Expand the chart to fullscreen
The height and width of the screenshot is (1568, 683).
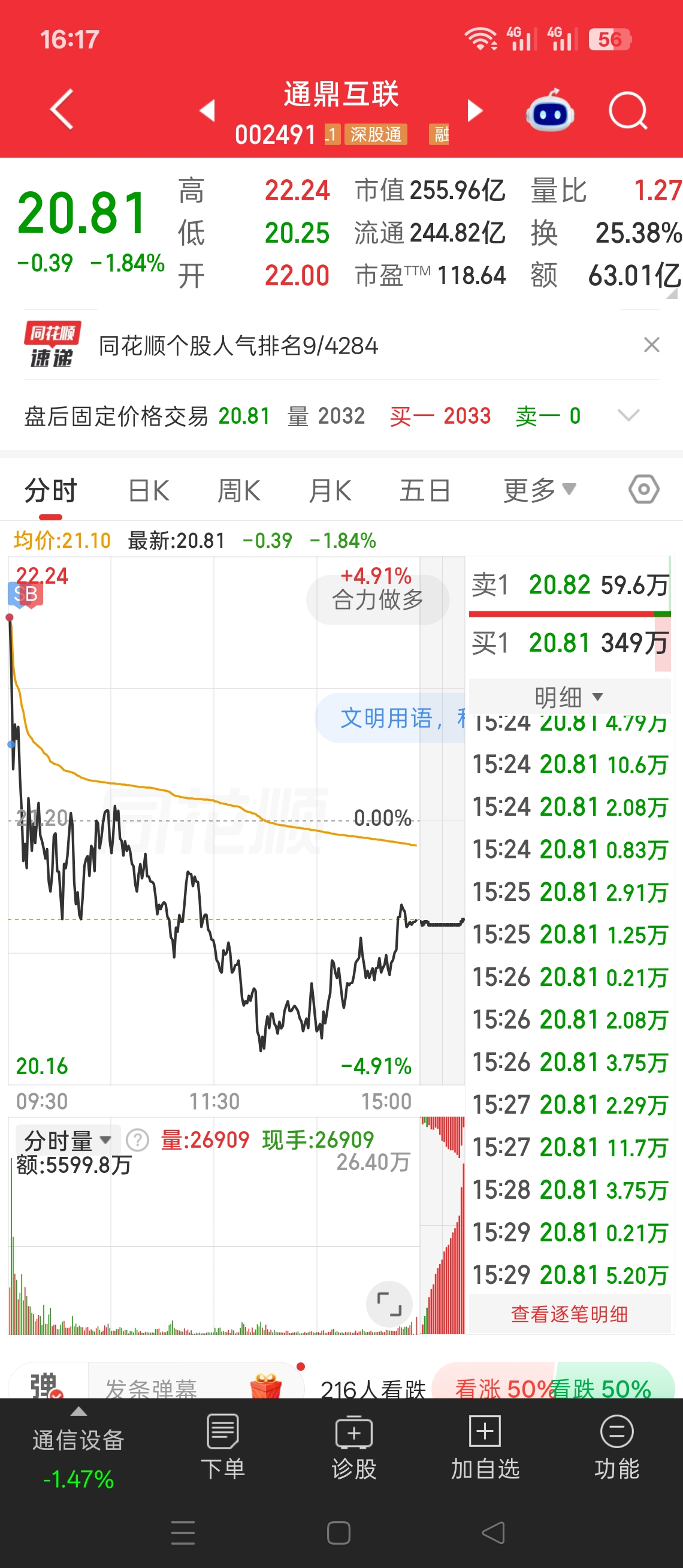point(389,1304)
